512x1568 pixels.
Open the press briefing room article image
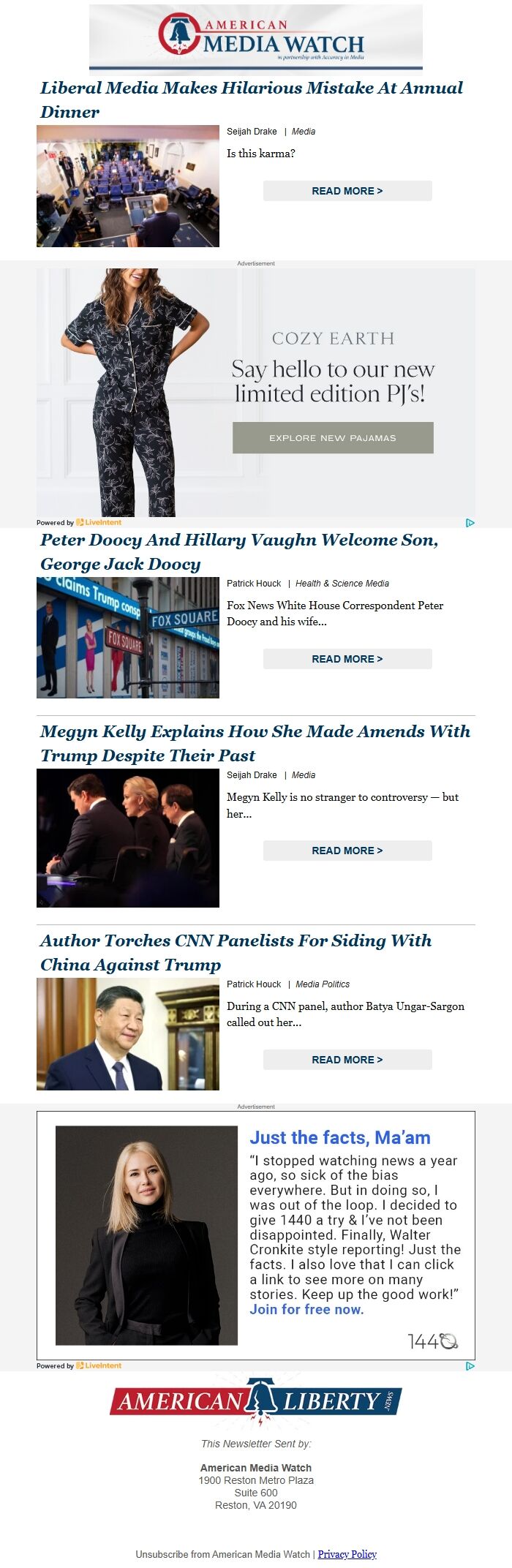128,186
